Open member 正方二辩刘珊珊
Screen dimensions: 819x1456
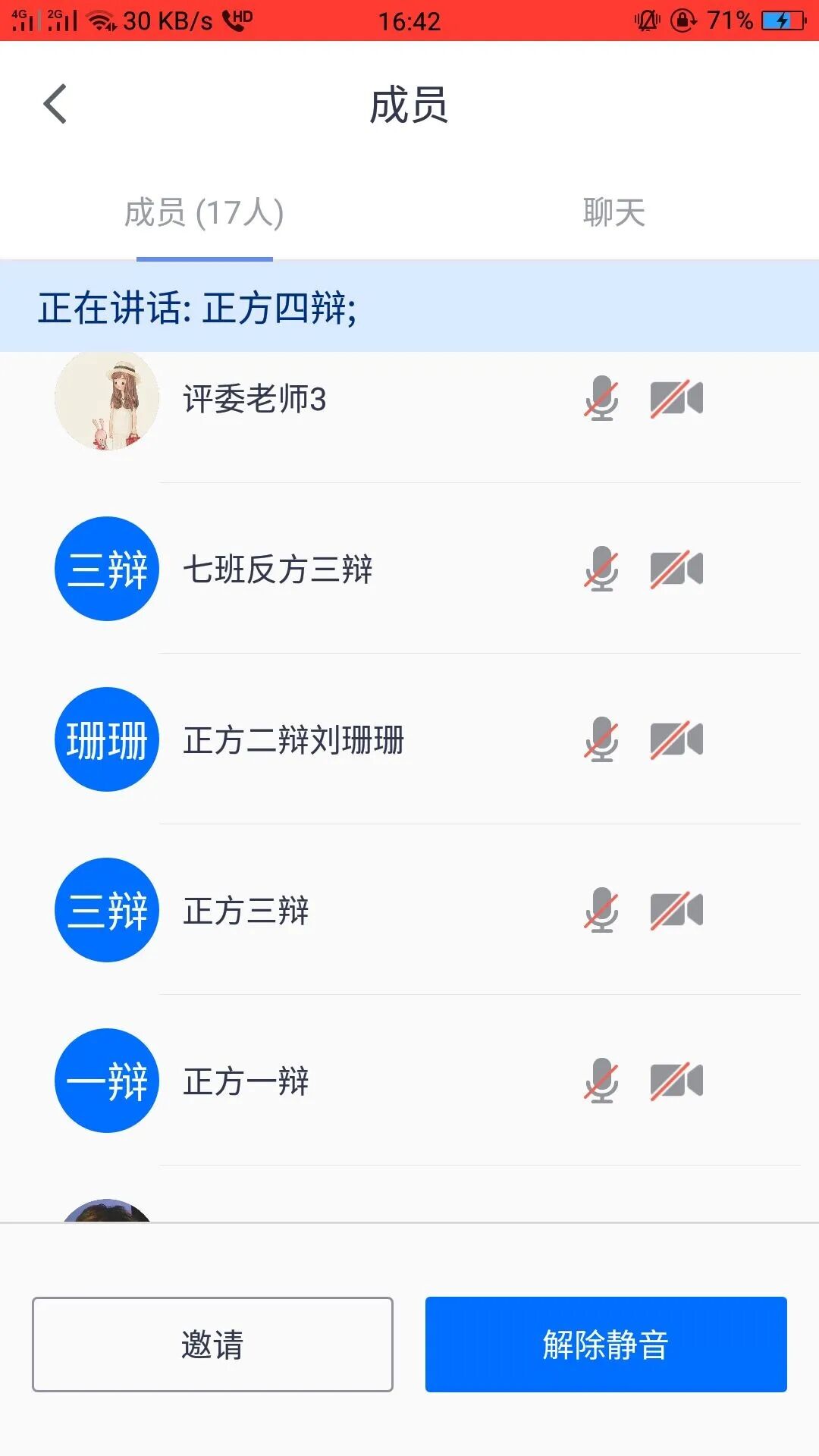(x=293, y=740)
